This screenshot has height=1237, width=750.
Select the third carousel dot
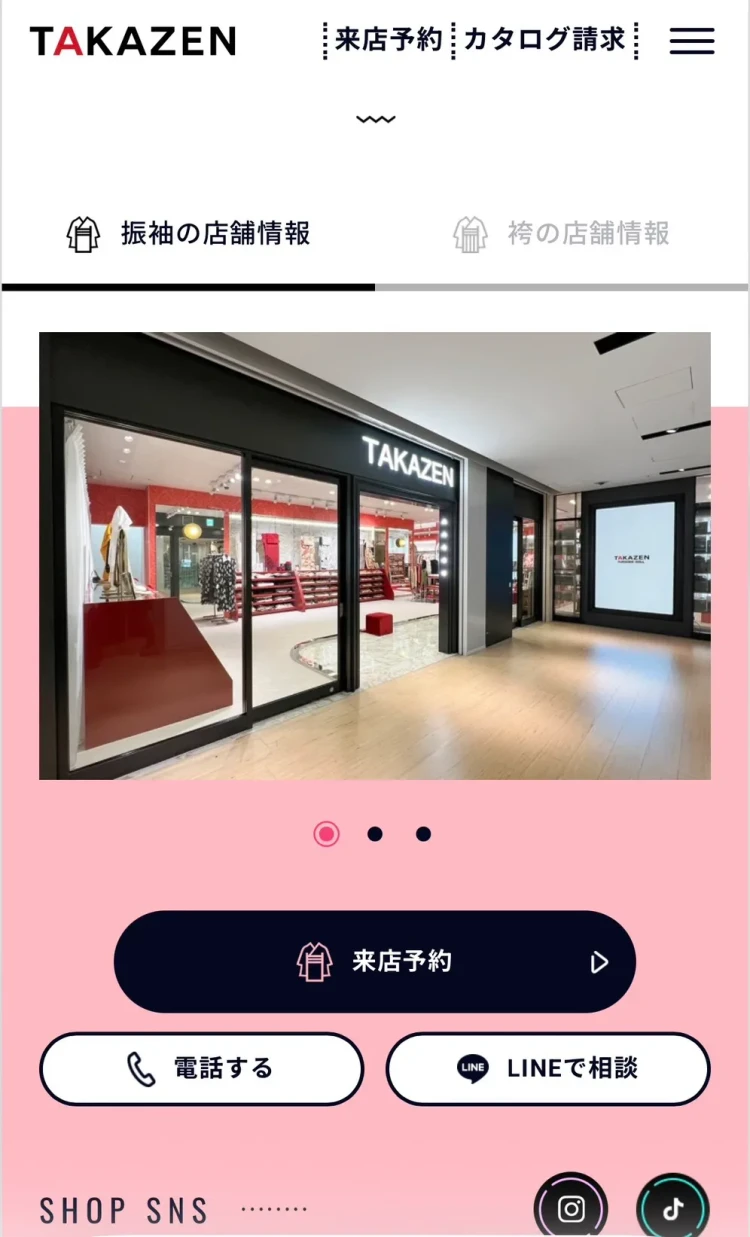click(423, 833)
